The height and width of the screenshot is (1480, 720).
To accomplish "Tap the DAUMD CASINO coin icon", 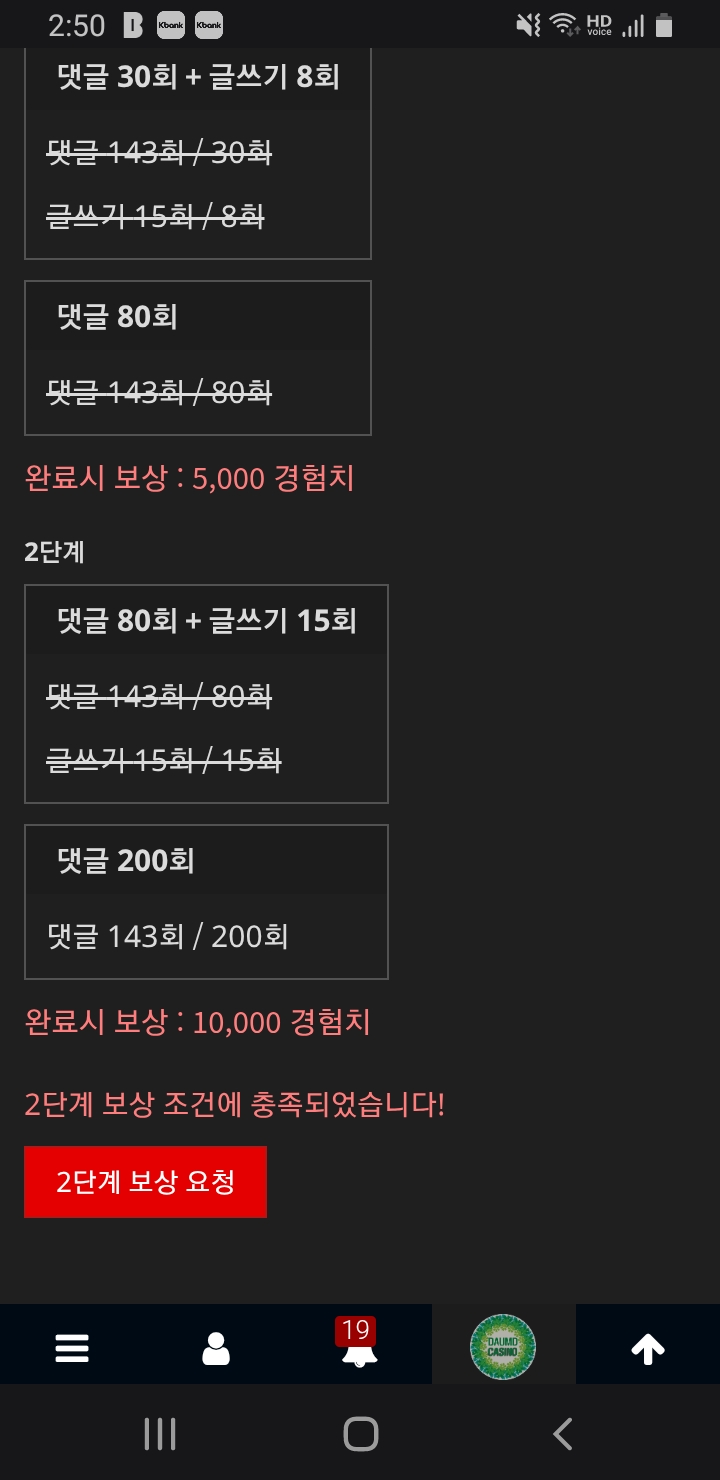I will 505,1346.
